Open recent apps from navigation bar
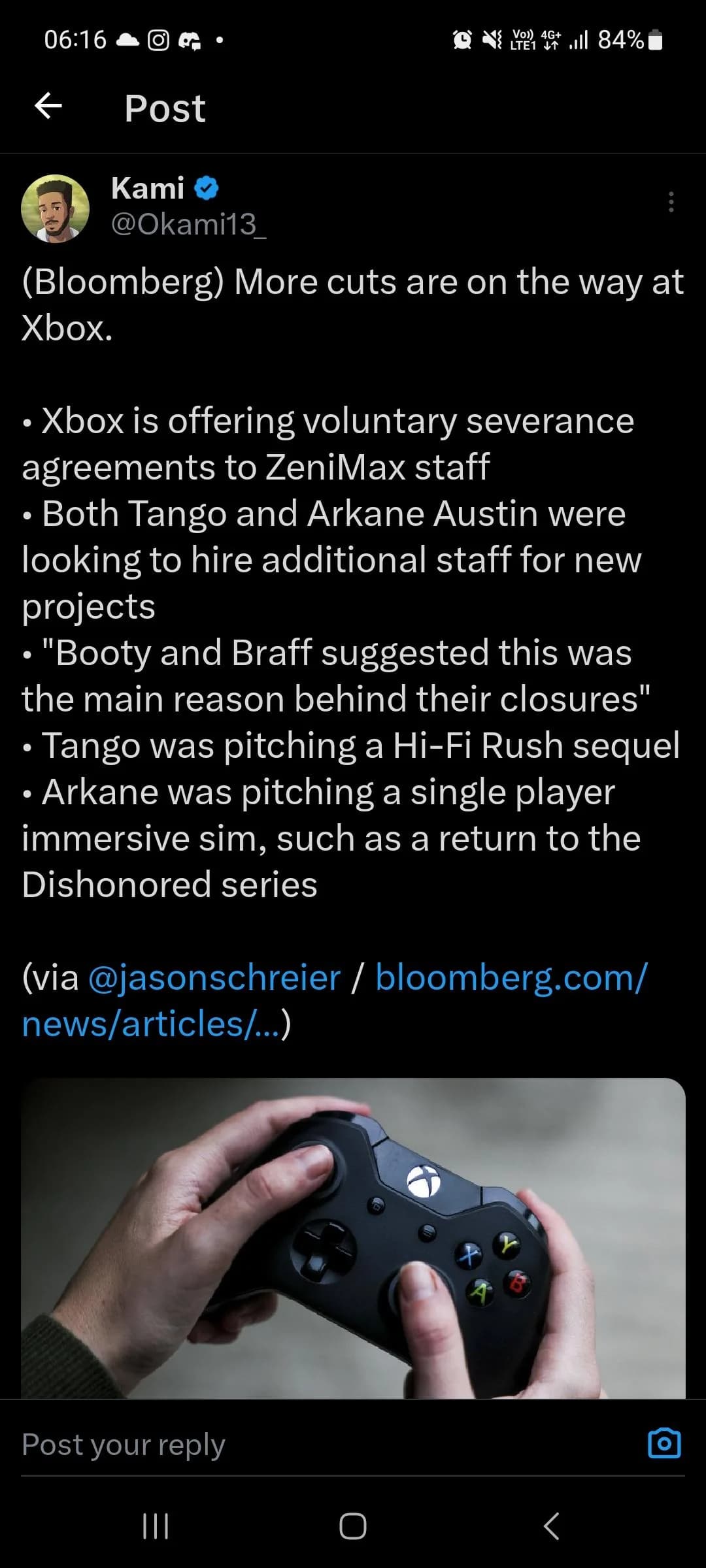Screen dimensions: 706x1568 click(x=156, y=1527)
